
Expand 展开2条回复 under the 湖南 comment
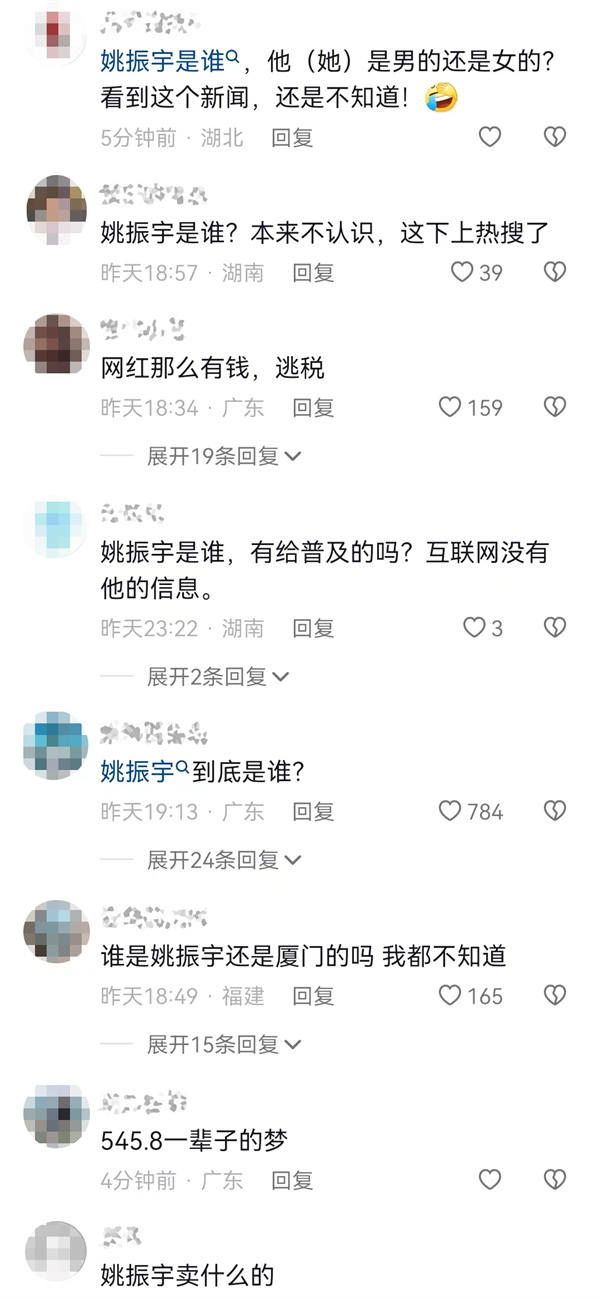[217, 677]
